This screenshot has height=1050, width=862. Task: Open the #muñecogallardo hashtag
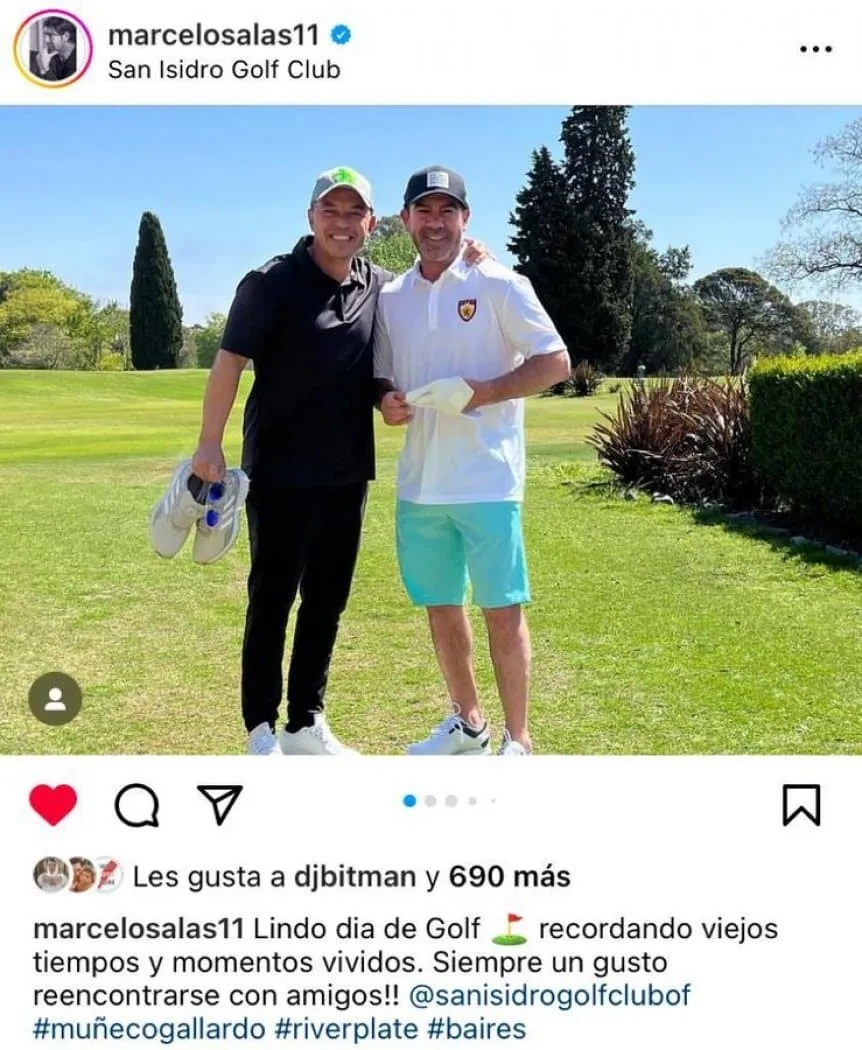pos(150,1029)
